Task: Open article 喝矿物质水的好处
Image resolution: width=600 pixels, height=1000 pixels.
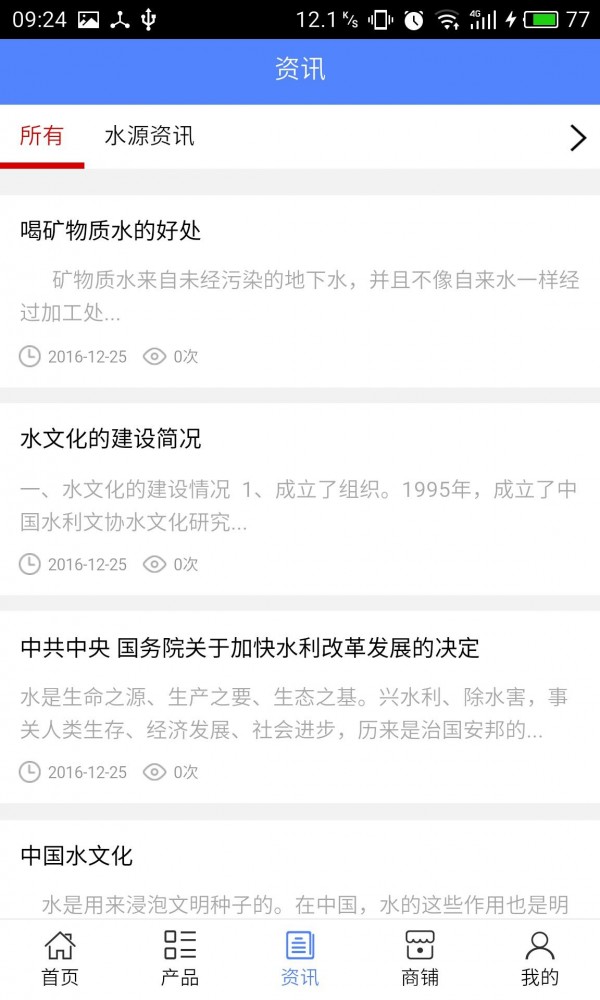Action: click(110, 231)
